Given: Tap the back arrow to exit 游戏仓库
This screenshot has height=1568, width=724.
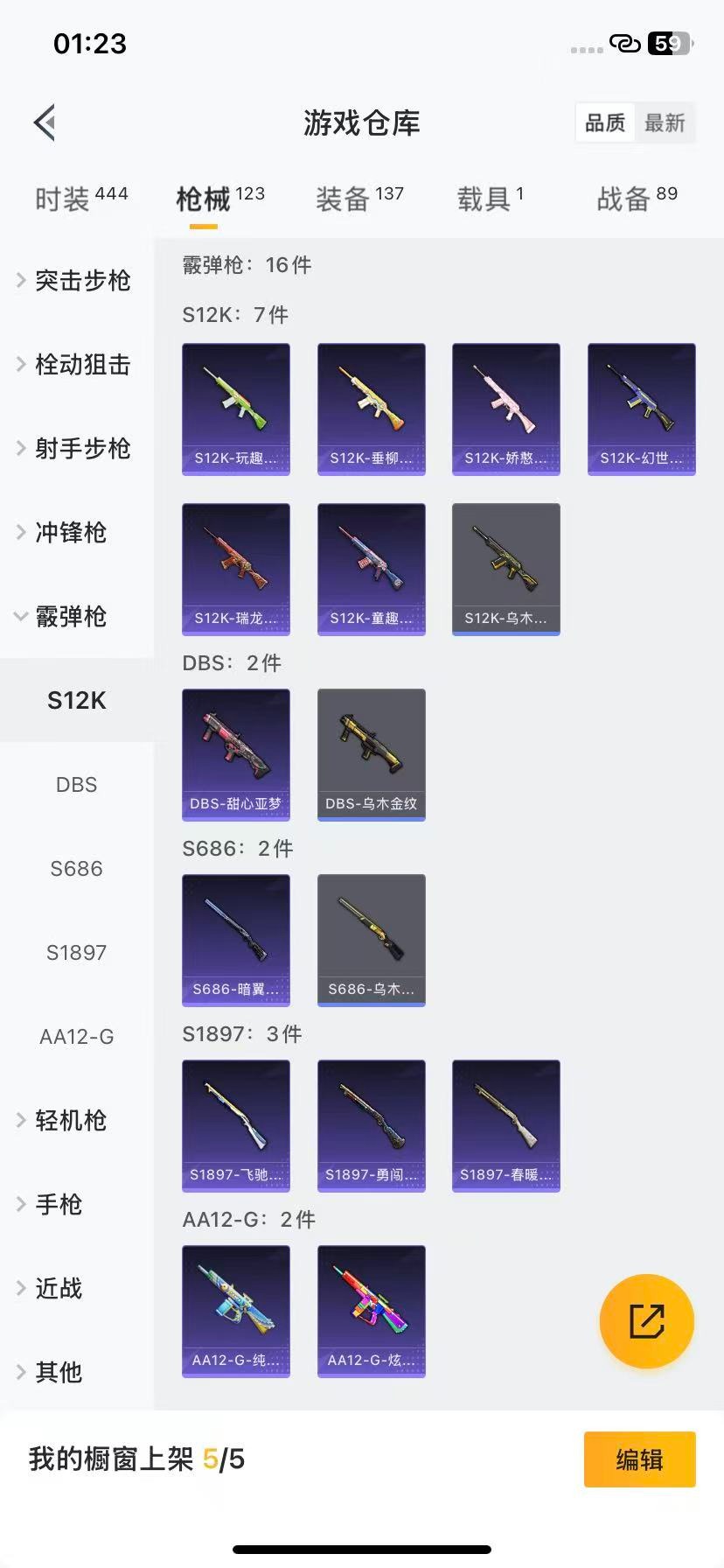Looking at the screenshot, I should [45, 122].
